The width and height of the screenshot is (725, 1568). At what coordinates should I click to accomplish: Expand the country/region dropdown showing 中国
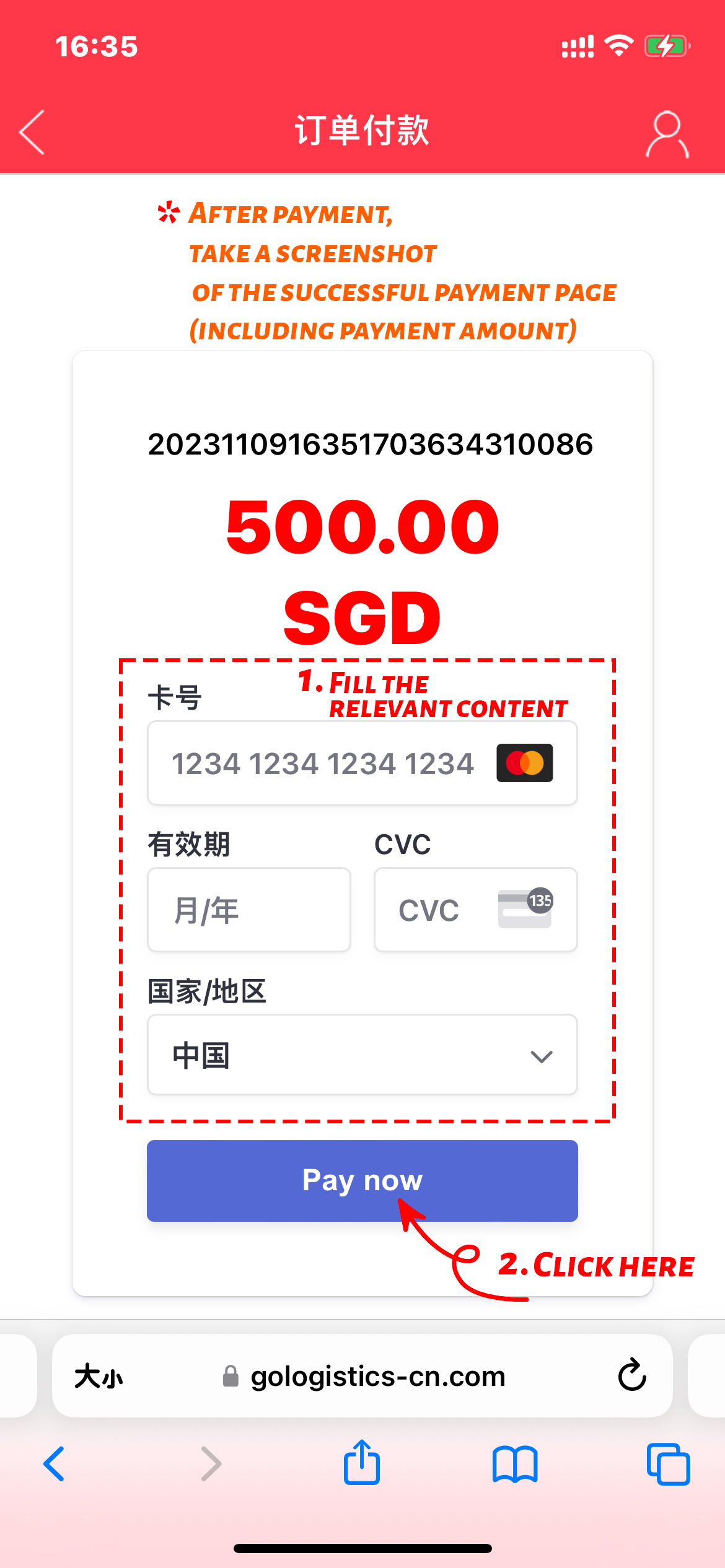362,1055
